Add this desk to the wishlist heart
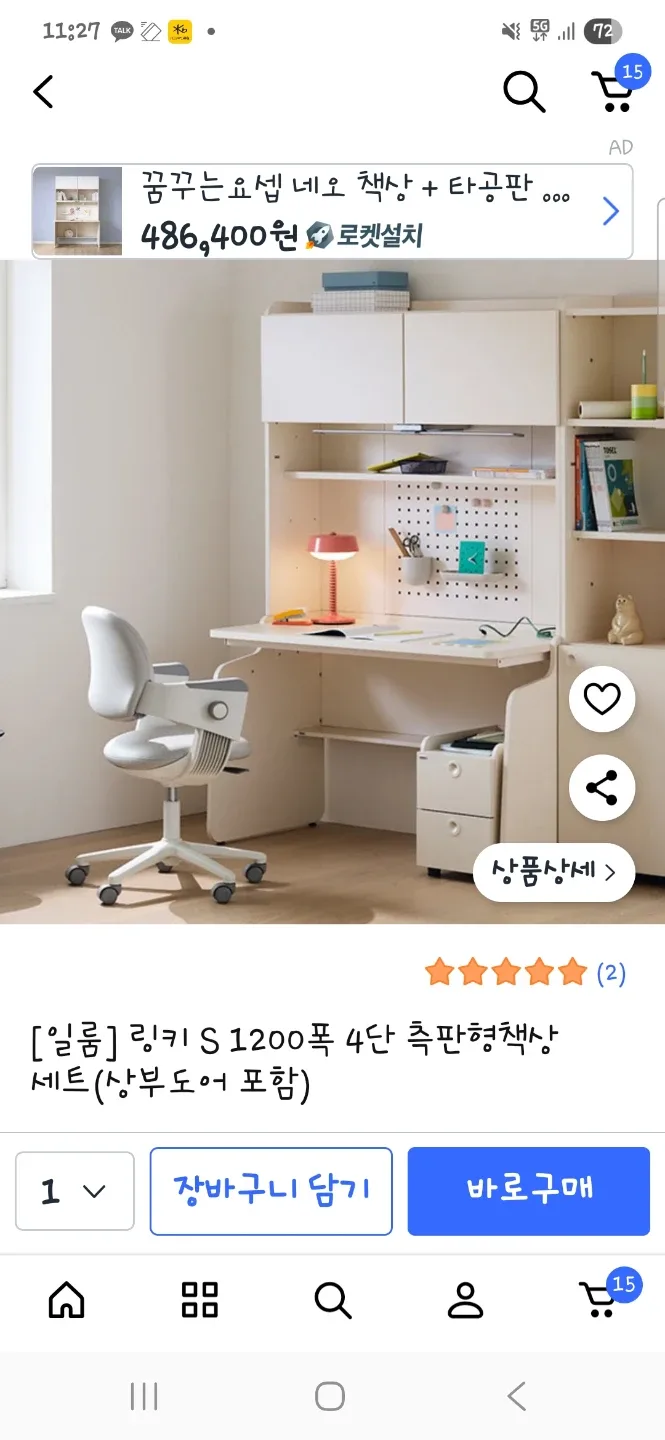Image resolution: width=665 pixels, height=1440 pixels. coord(601,700)
